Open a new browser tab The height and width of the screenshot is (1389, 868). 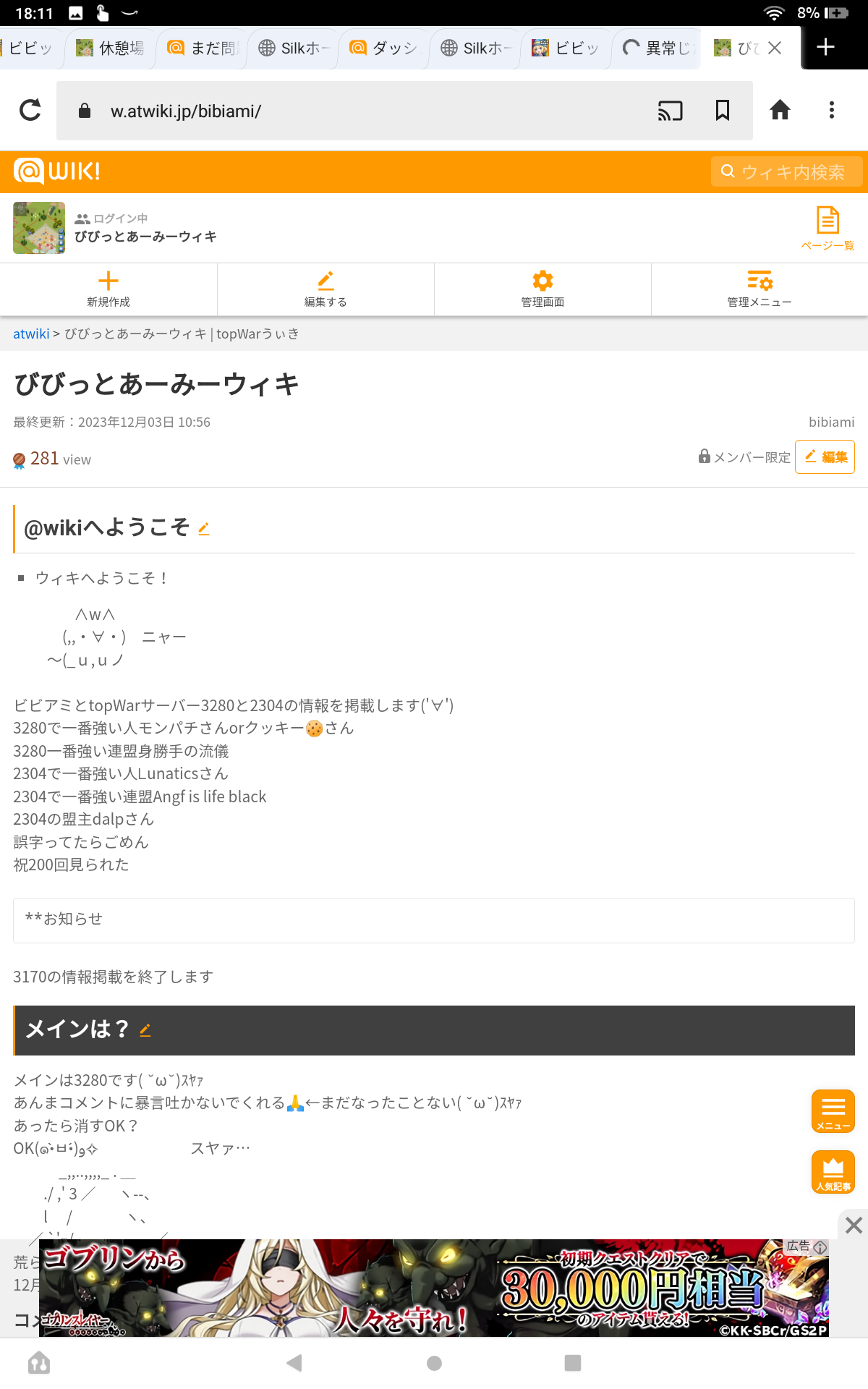[x=825, y=47]
